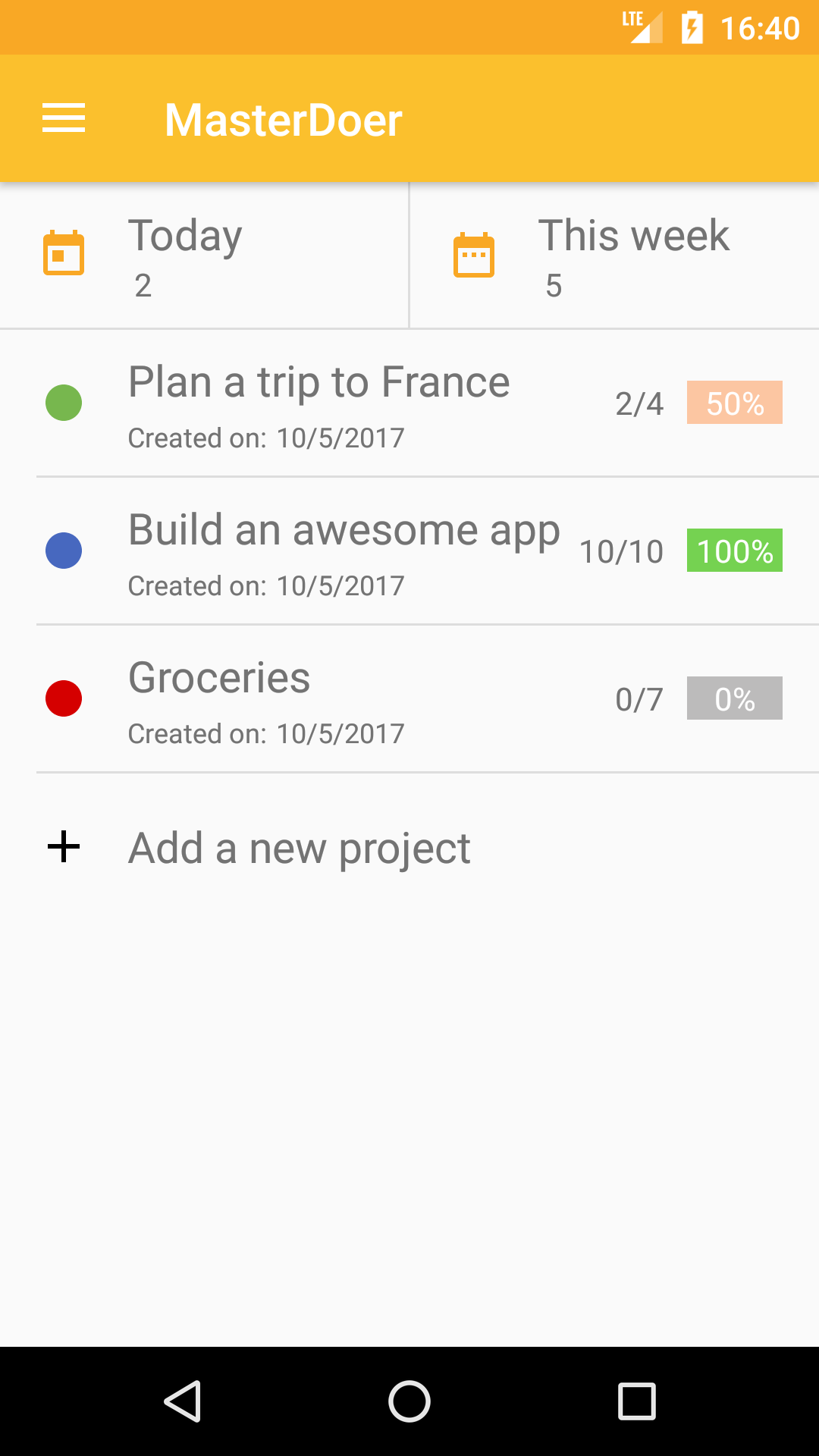
Task: Open the Today tasks view
Action: point(204,256)
